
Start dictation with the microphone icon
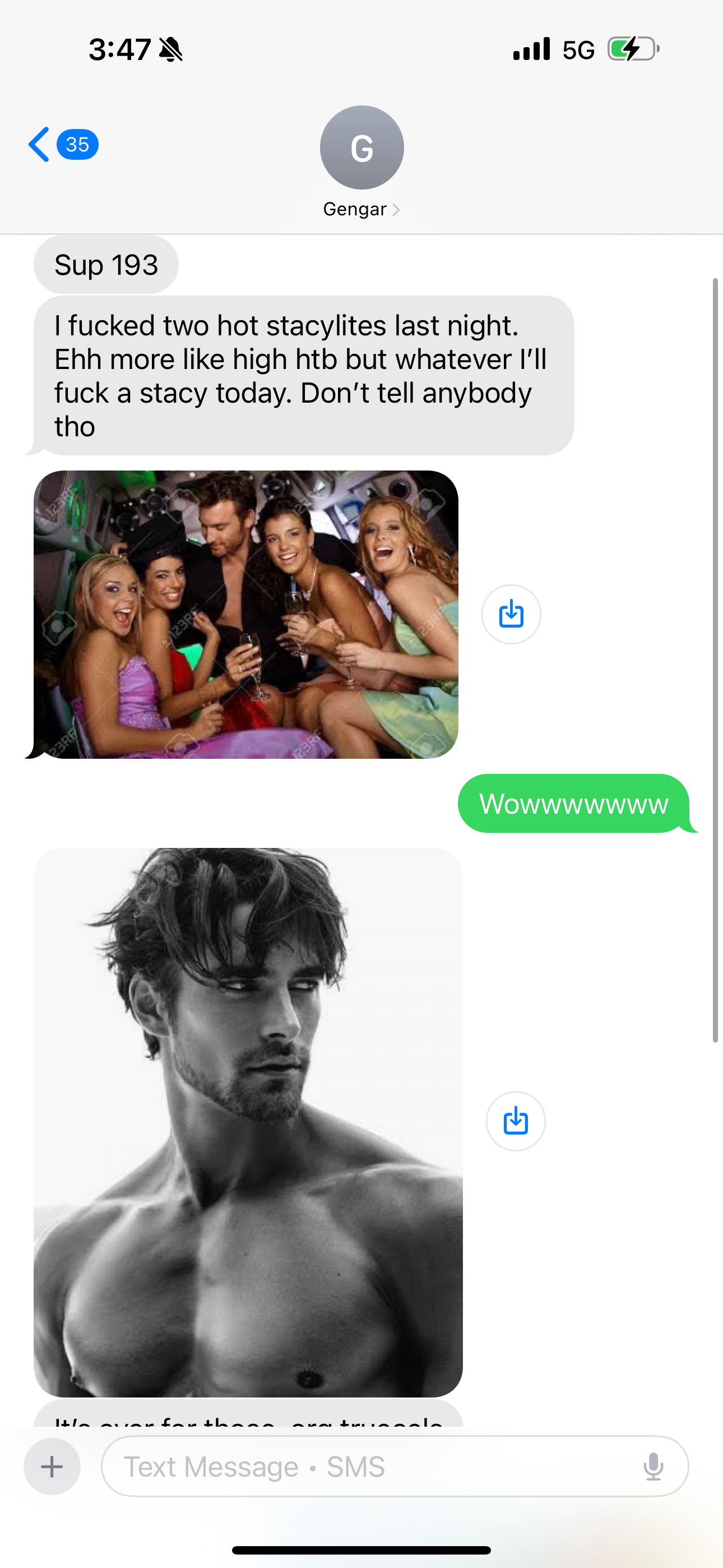pyautogui.click(x=653, y=1467)
